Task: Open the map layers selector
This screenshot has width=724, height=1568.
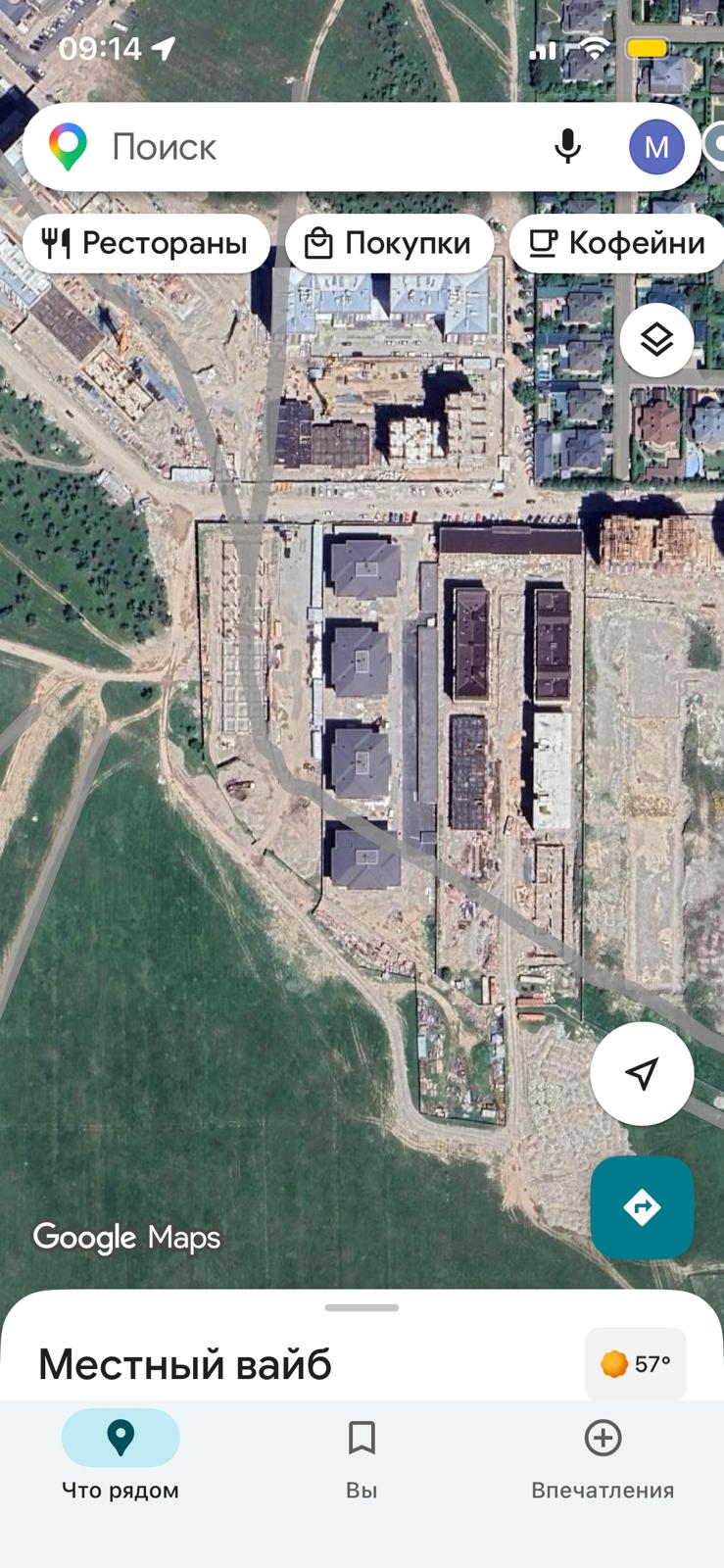Action: [656, 340]
